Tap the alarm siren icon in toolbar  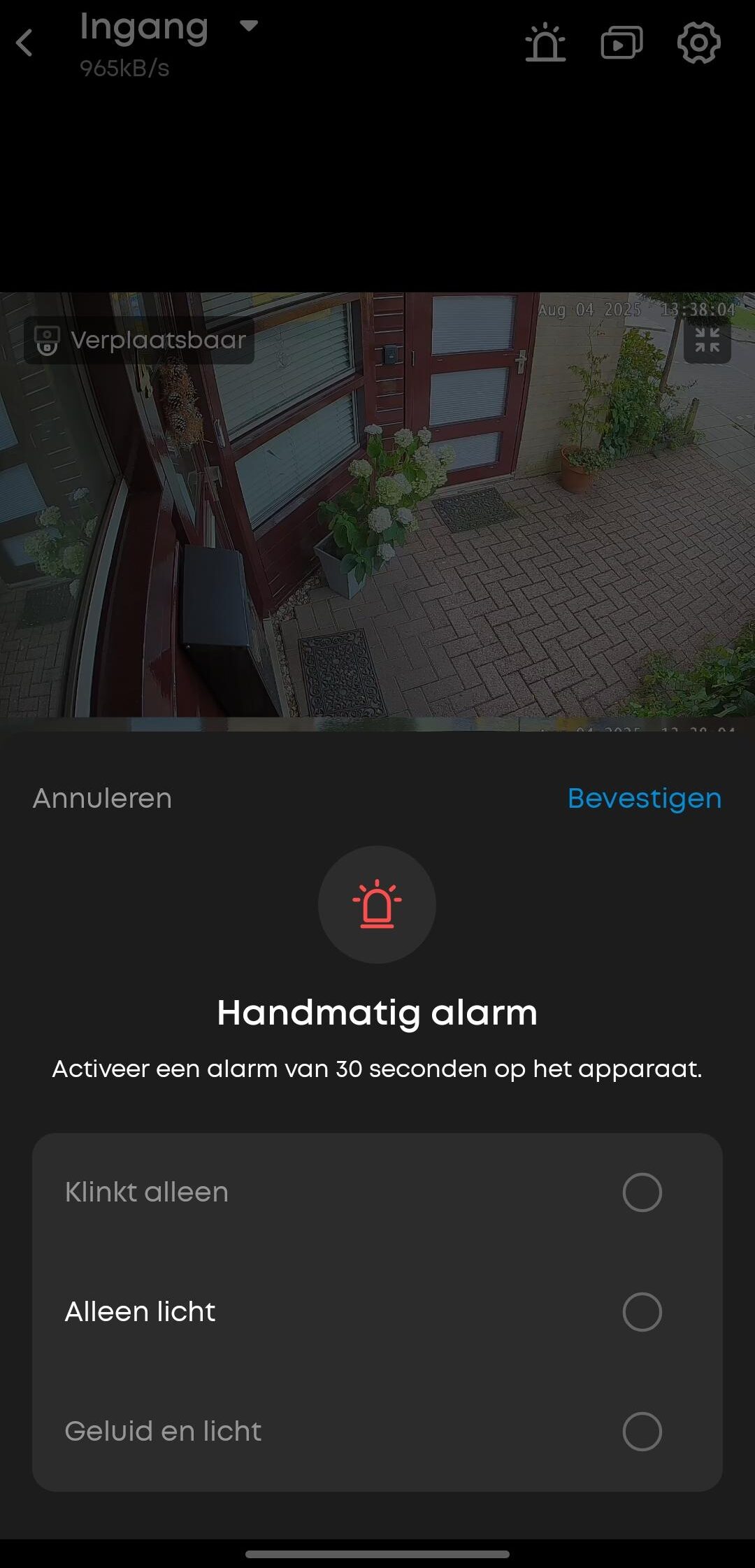545,43
